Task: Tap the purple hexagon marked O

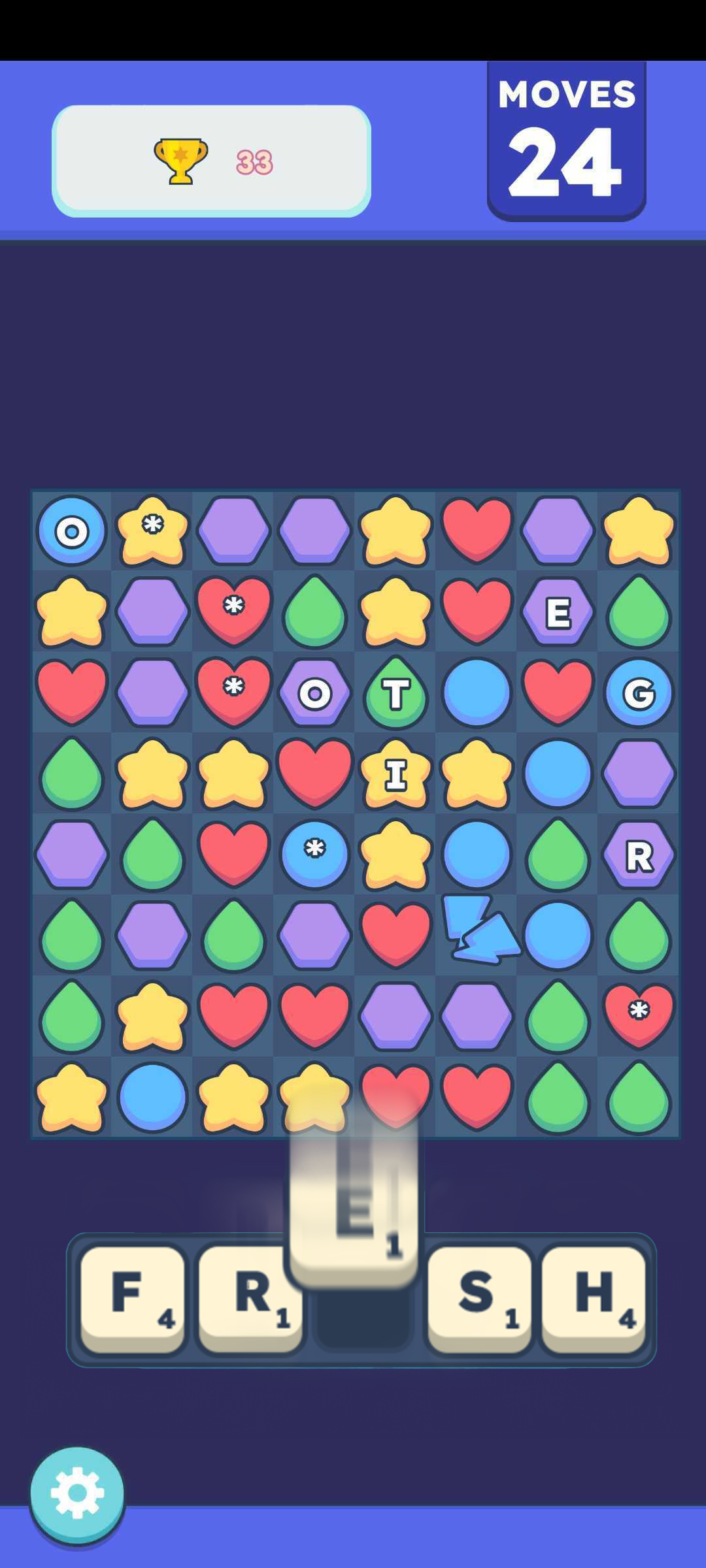Action: (314, 693)
